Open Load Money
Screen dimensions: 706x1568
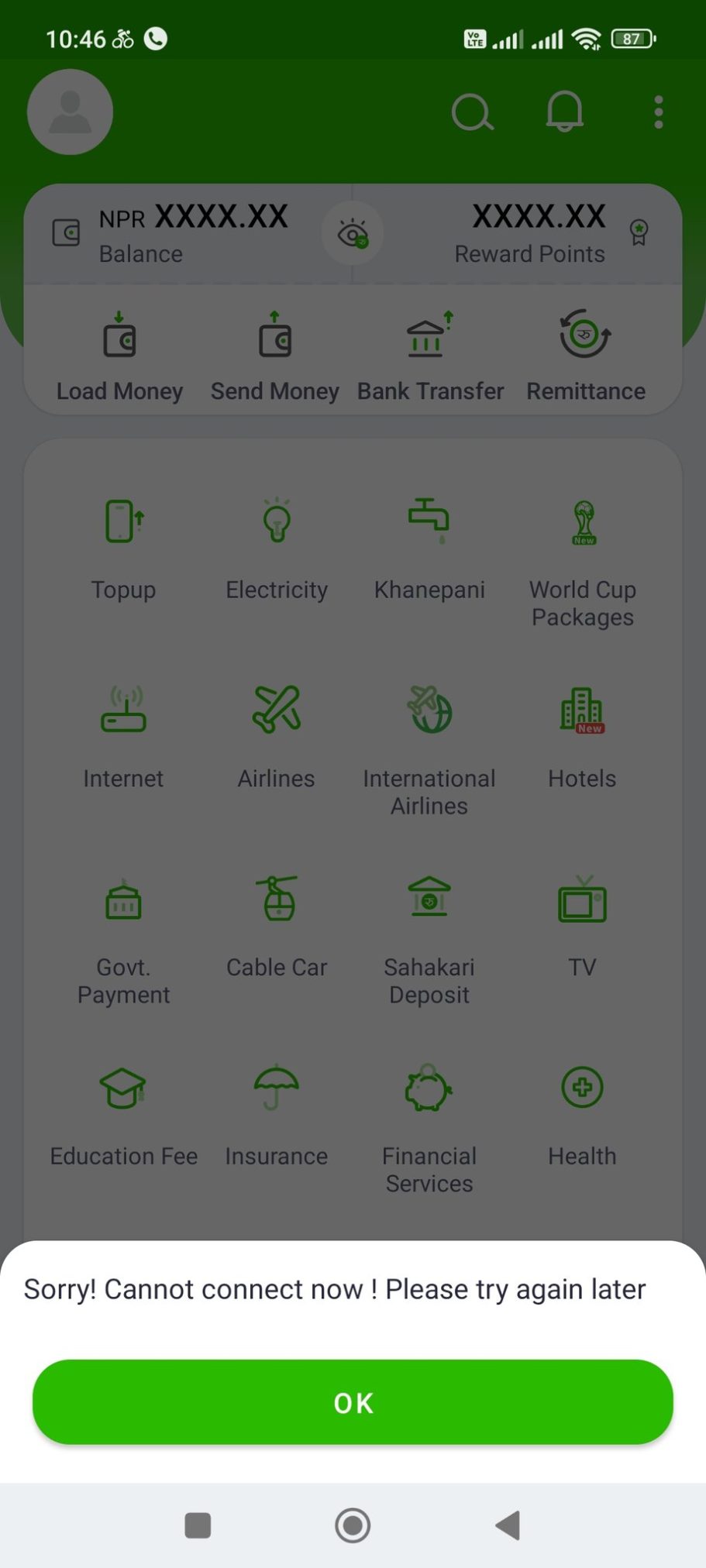click(119, 357)
